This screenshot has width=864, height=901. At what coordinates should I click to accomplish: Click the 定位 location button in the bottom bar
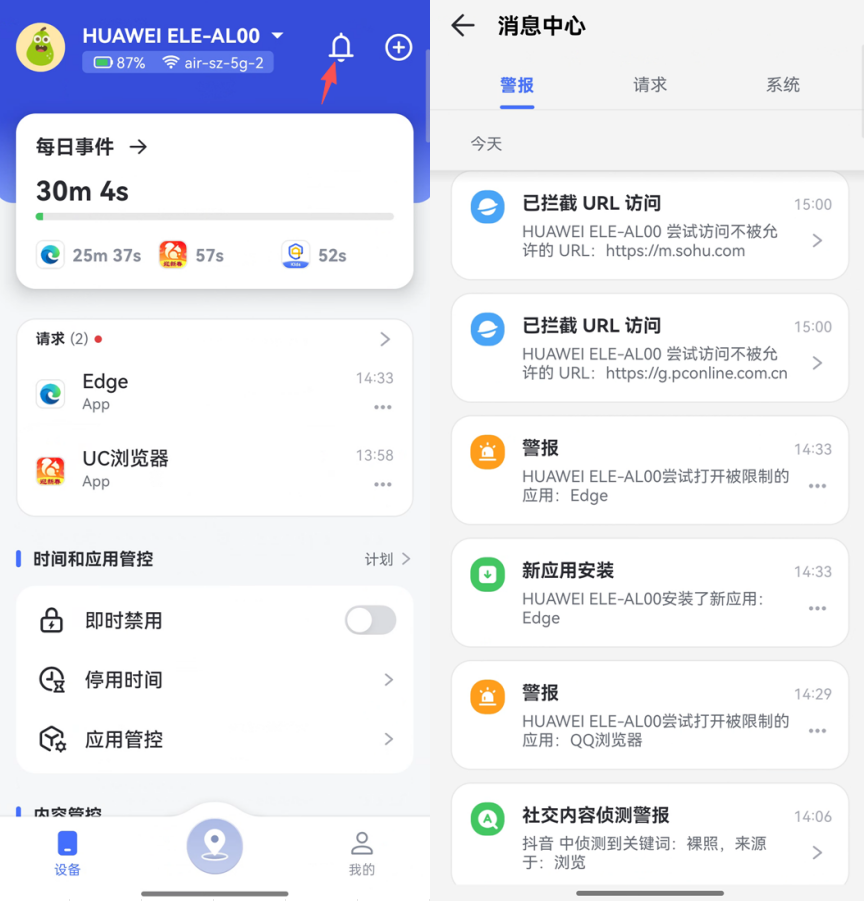coord(214,847)
